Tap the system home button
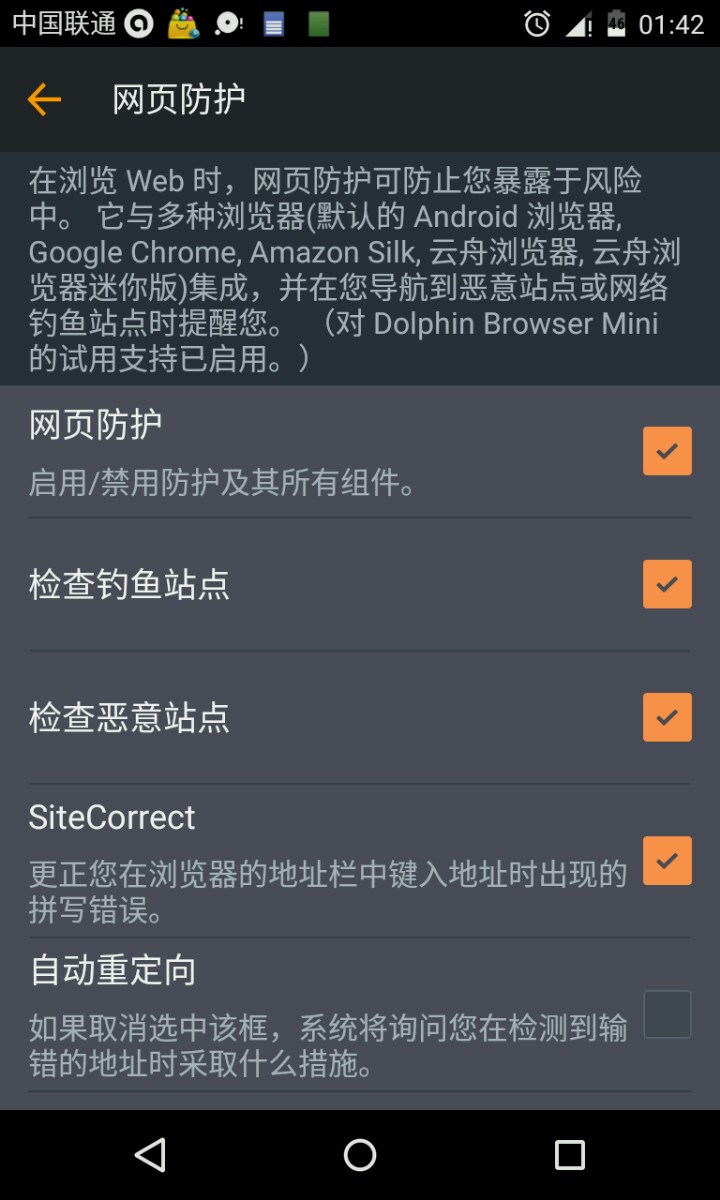The height and width of the screenshot is (1200, 720). tap(360, 1155)
